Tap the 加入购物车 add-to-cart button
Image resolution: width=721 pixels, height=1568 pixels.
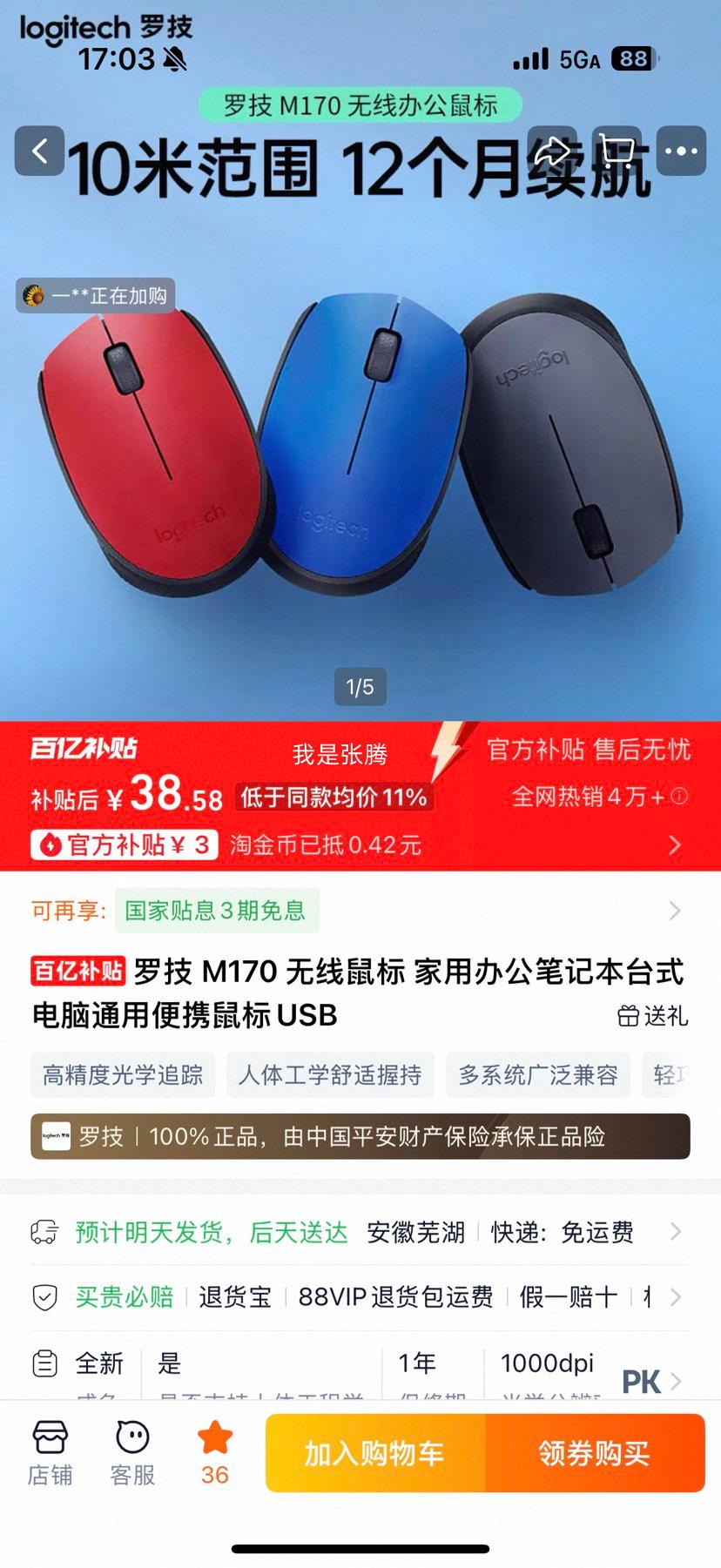(x=375, y=1451)
